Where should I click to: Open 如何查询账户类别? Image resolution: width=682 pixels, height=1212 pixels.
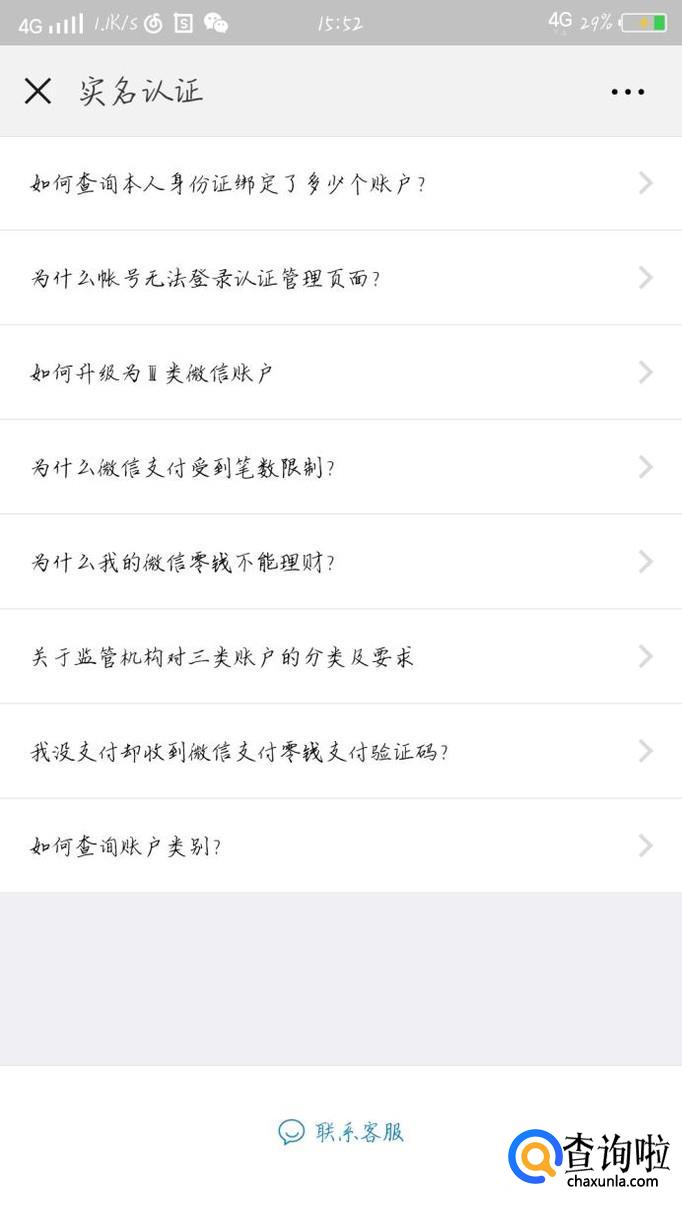pos(340,846)
